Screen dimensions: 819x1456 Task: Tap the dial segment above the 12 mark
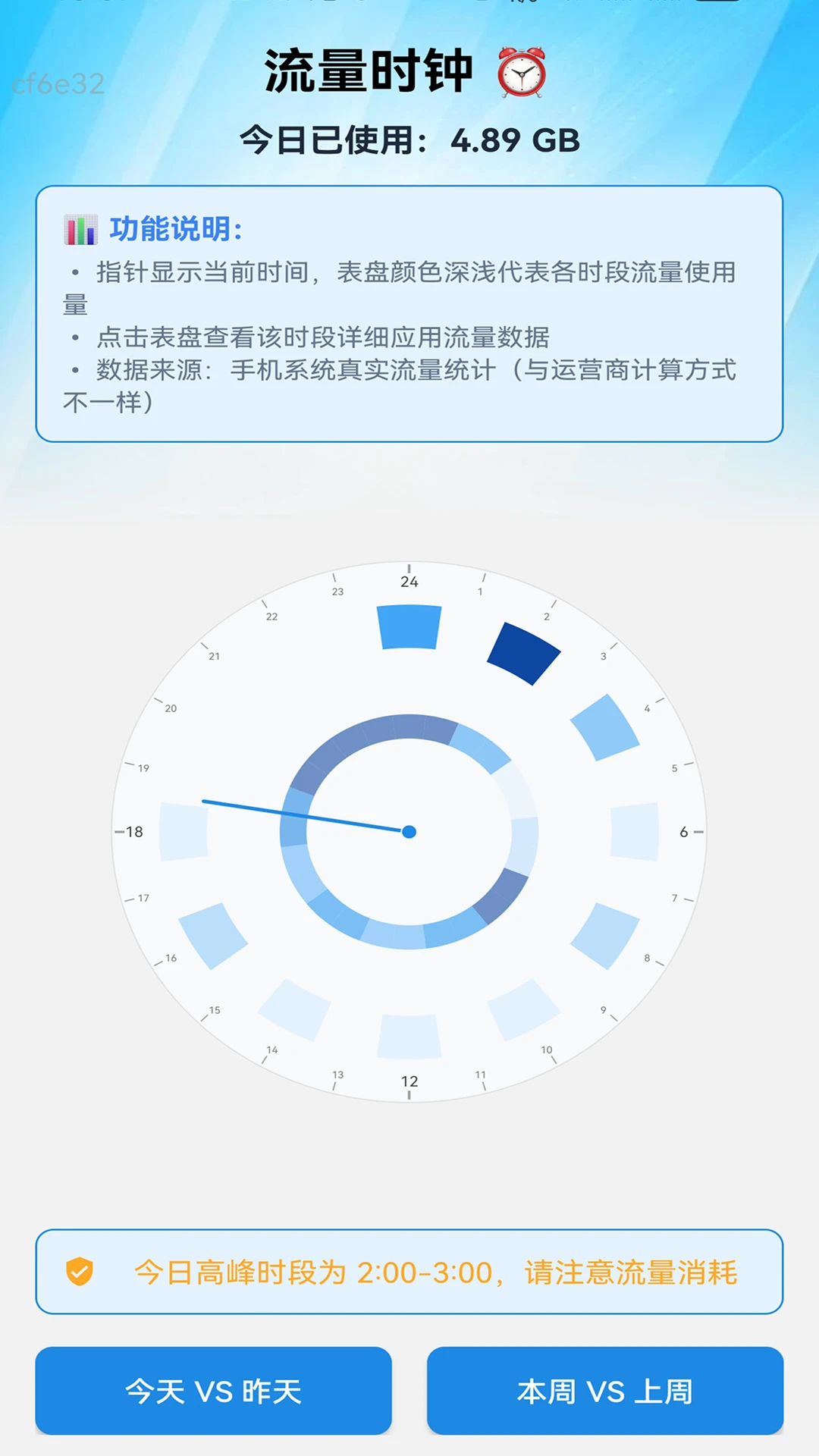pyautogui.click(x=409, y=1036)
